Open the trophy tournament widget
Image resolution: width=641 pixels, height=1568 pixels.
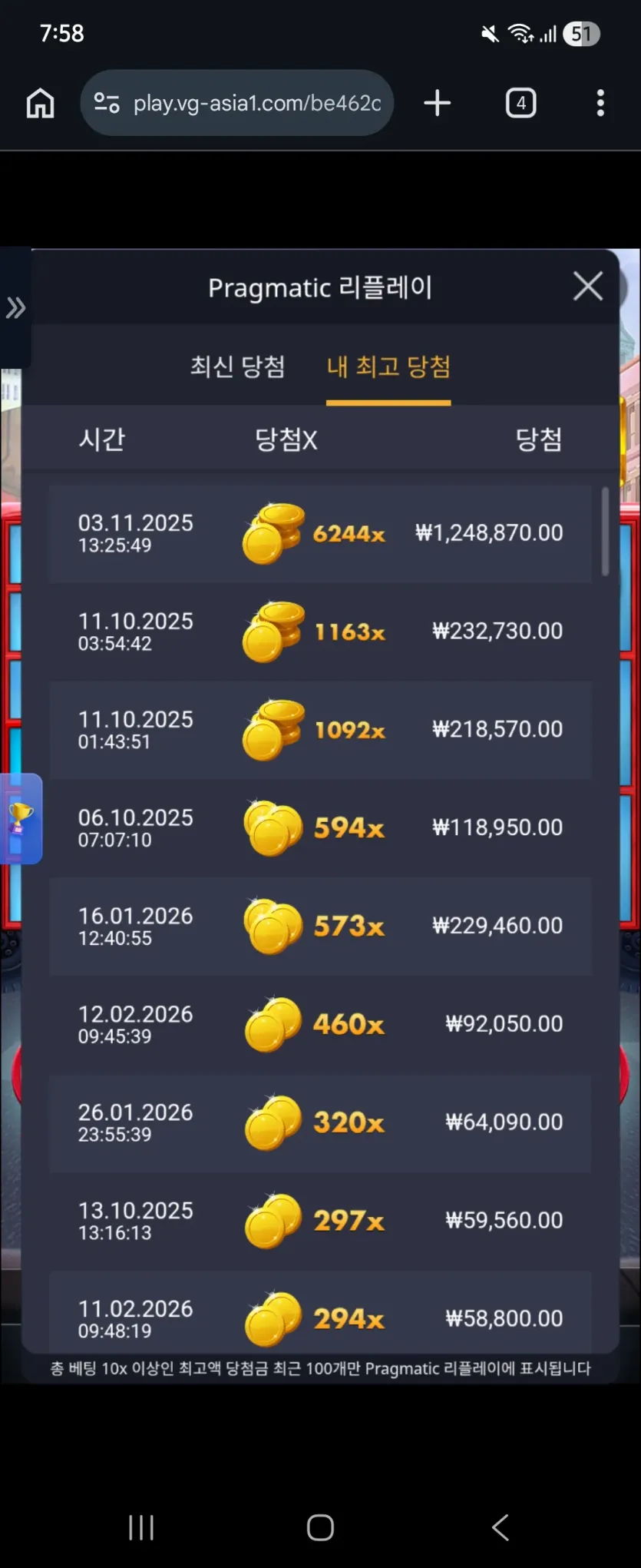(x=21, y=819)
